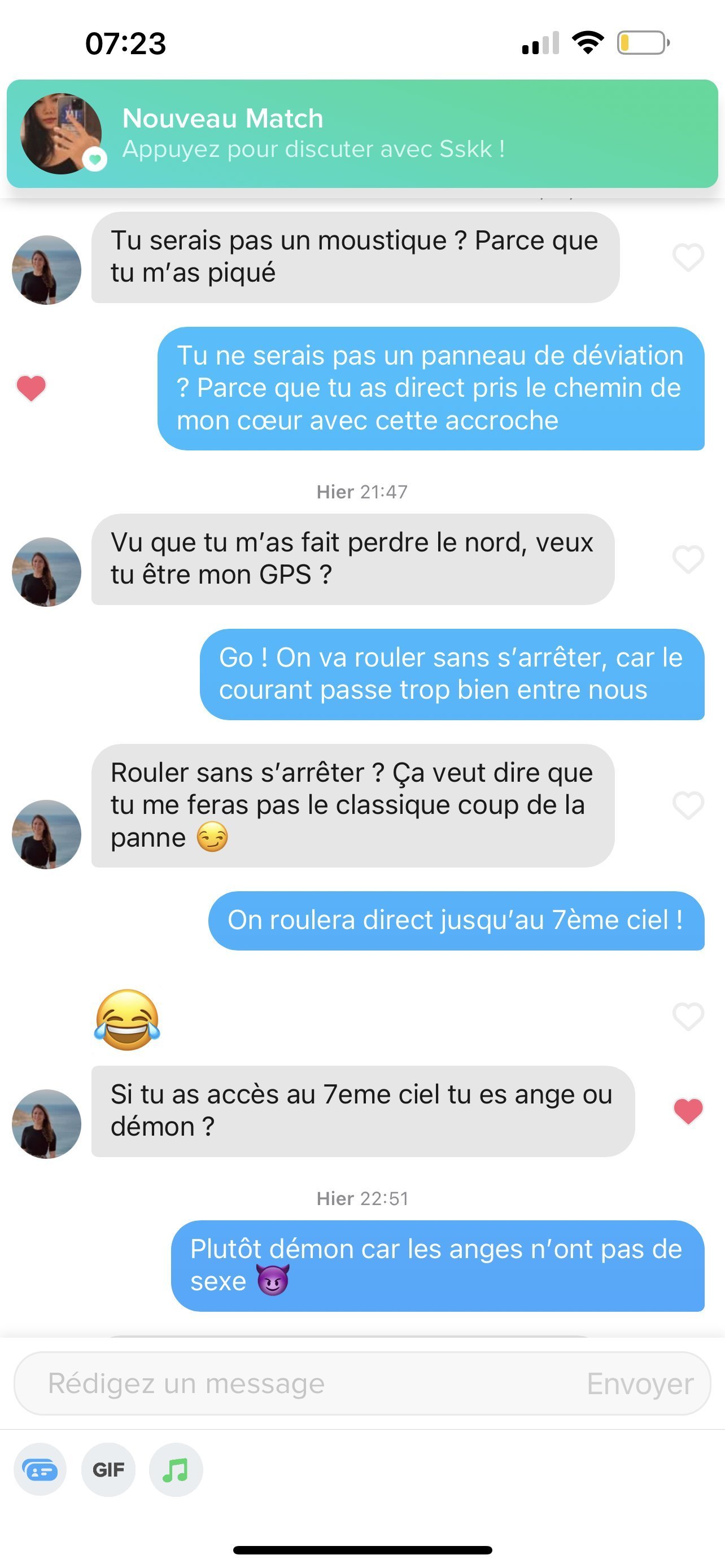The image size is (725, 1568).
Task: Open the GIF picker
Action: coord(108,1470)
